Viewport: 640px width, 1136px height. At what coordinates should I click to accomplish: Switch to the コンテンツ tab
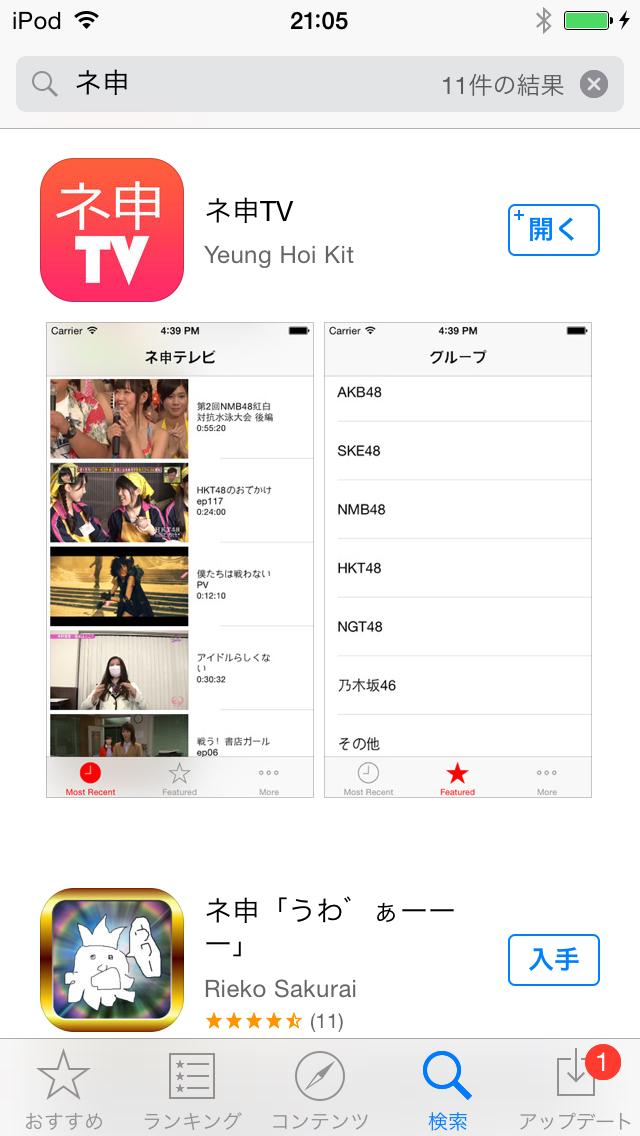320,1090
